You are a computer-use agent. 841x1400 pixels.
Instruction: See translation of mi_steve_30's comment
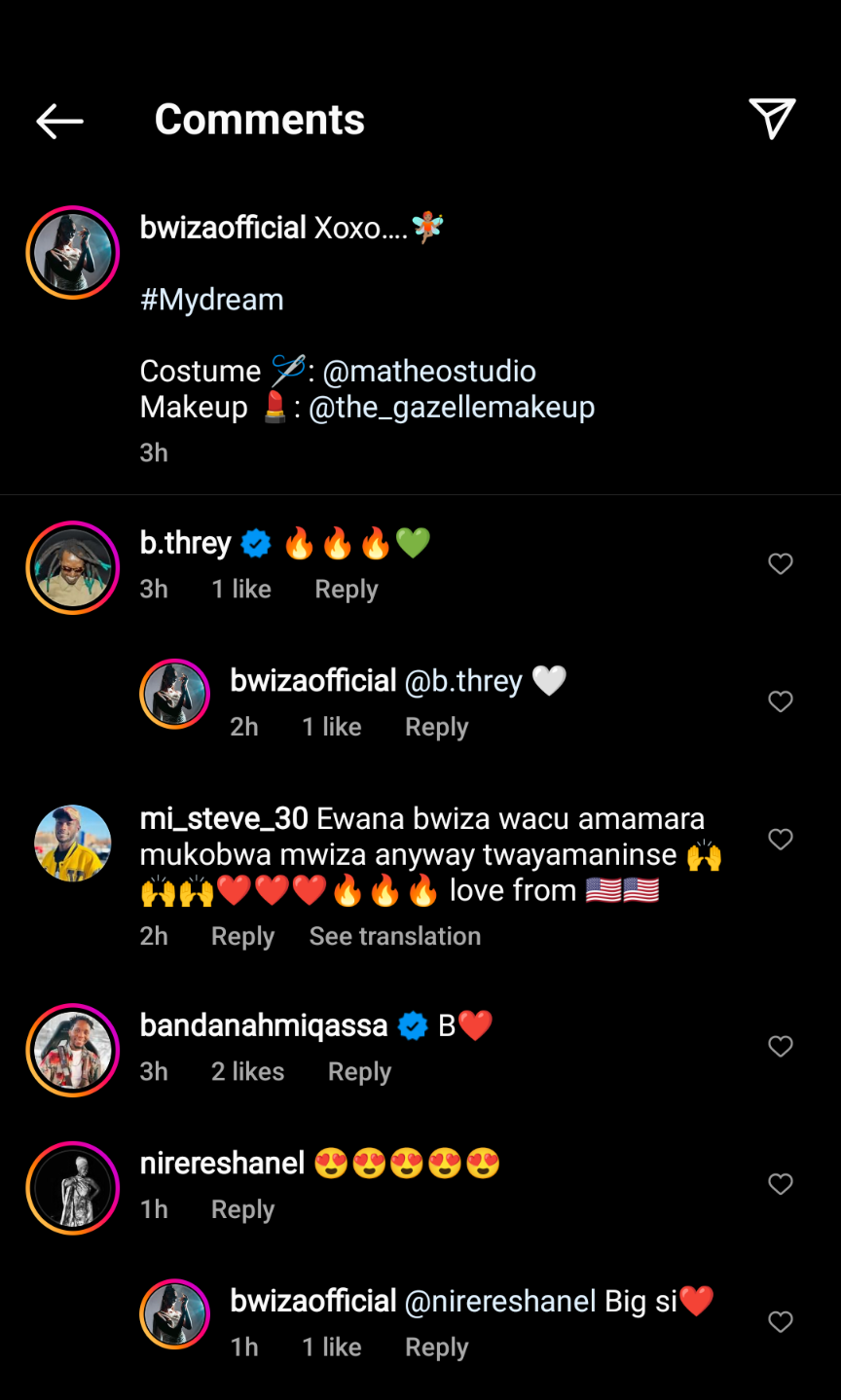(394, 937)
